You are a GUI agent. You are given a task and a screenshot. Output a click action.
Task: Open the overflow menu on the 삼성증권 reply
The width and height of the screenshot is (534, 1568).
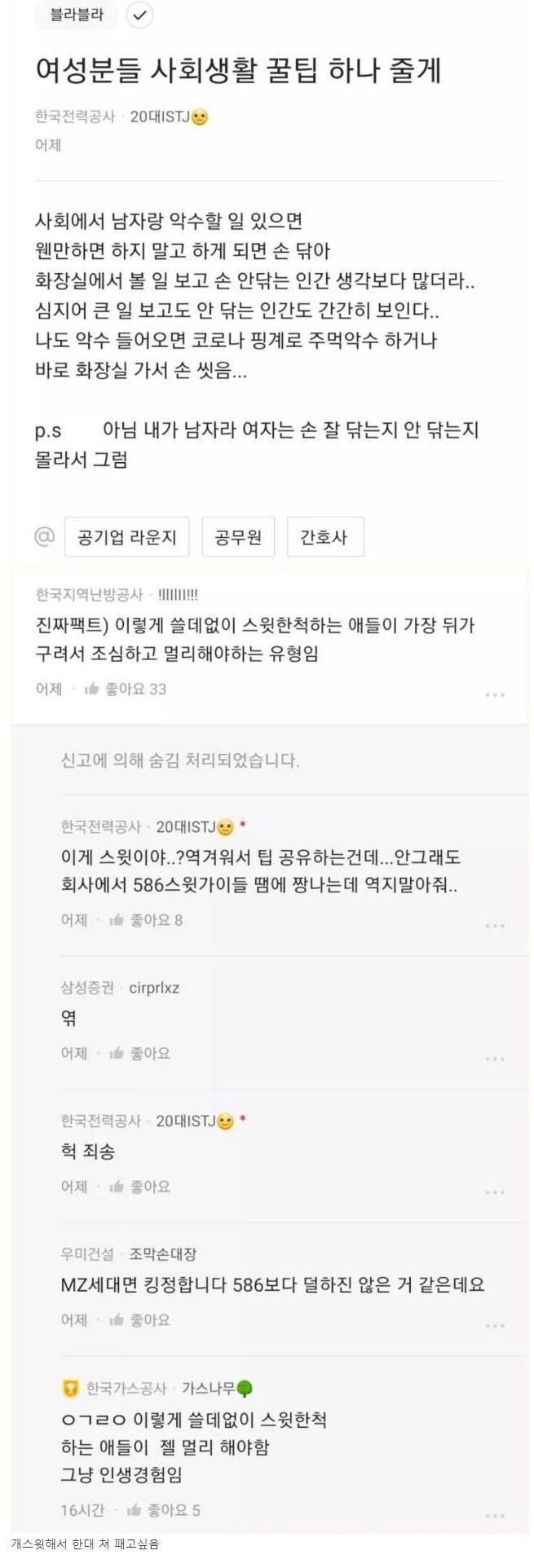tap(495, 1059)
